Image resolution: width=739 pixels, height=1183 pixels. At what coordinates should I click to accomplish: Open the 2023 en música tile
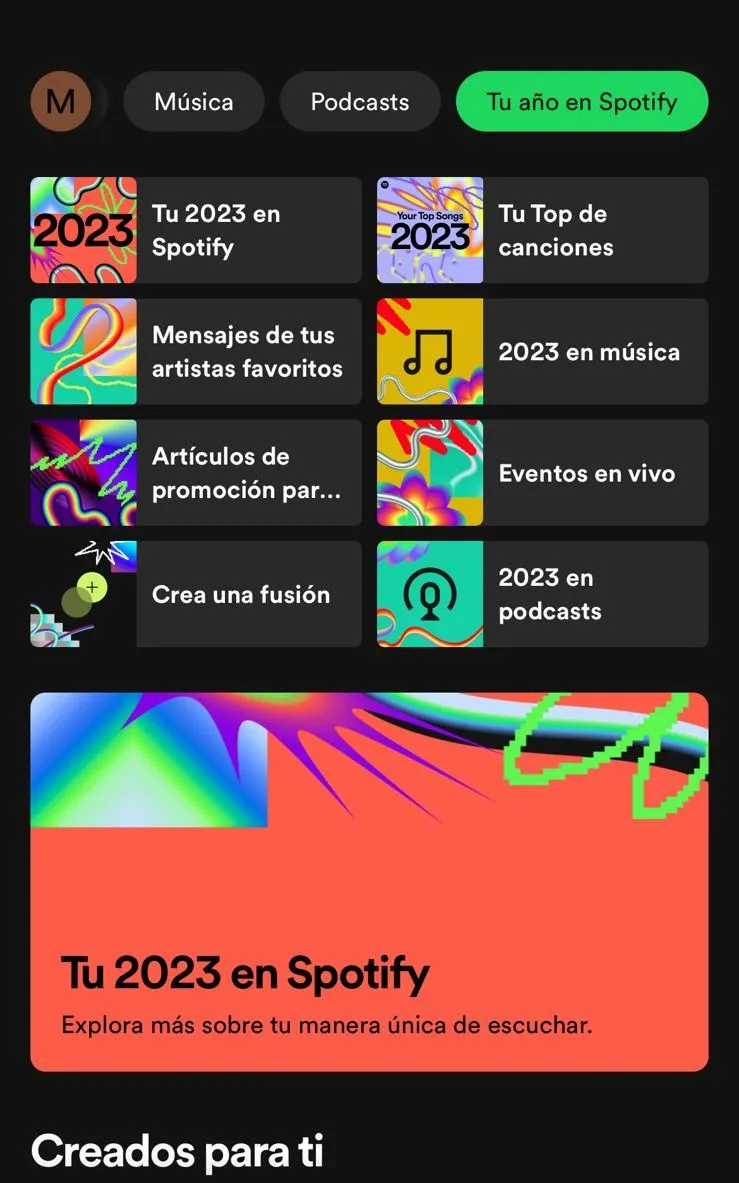[542, 351]
